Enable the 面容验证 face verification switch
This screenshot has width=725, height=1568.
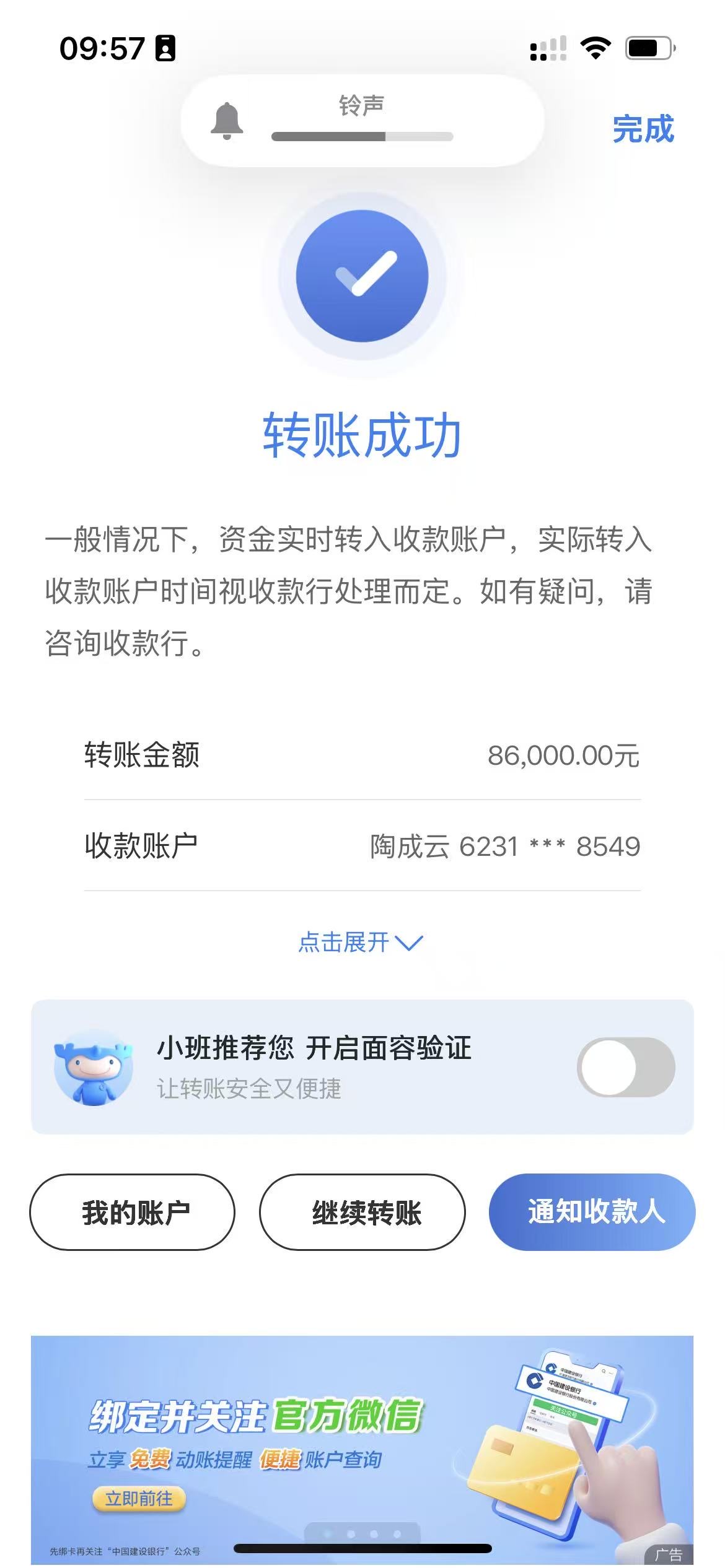[x=626, y=1067]
